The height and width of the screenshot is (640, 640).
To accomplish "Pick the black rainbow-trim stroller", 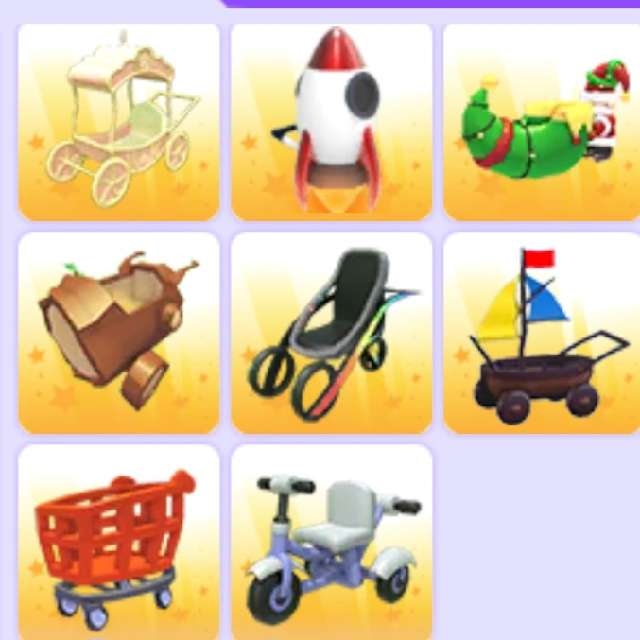I will 331,333.
